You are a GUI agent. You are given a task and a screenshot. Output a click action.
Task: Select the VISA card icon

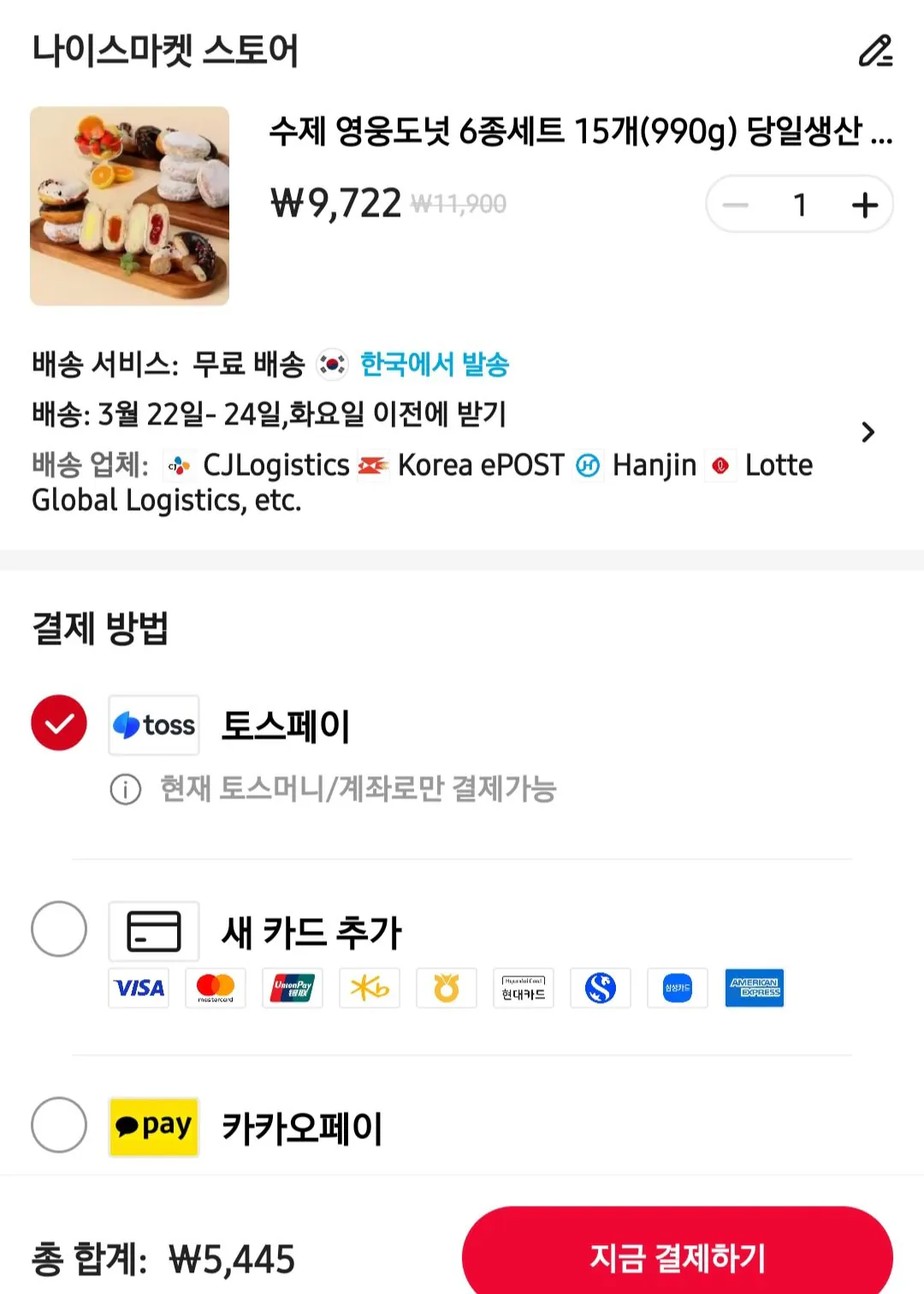138,988
